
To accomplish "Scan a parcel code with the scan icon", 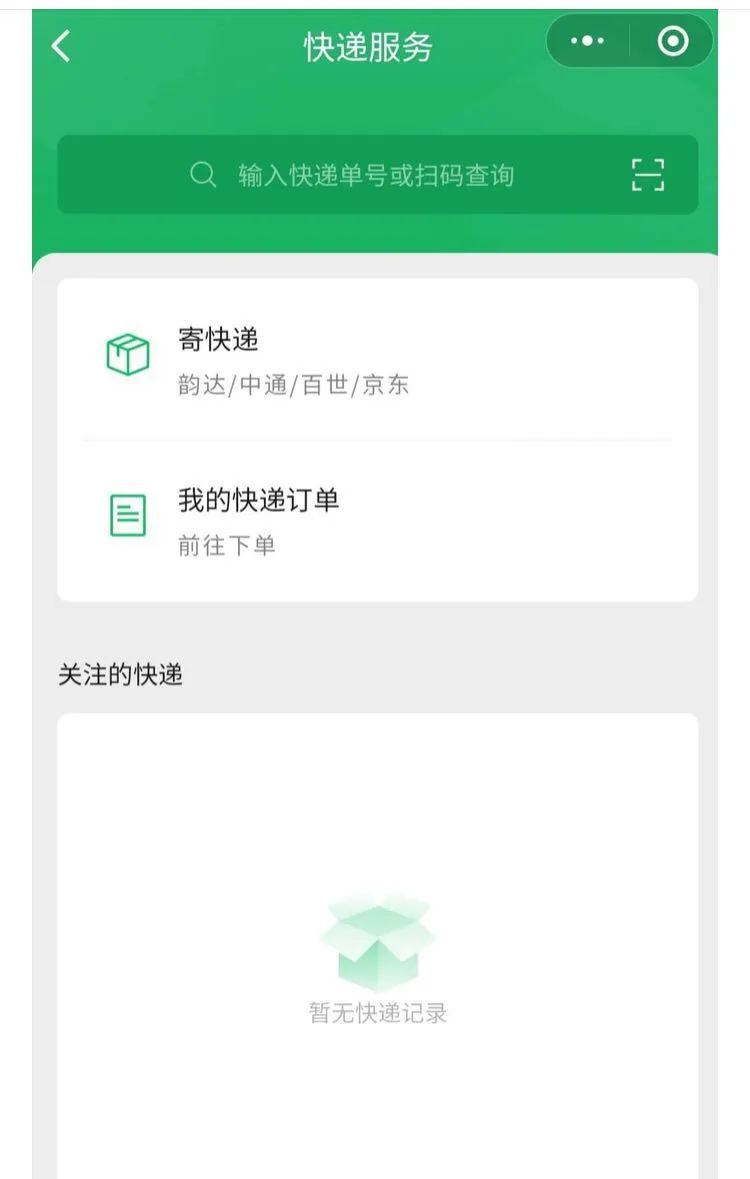I will tap(648, 175).
